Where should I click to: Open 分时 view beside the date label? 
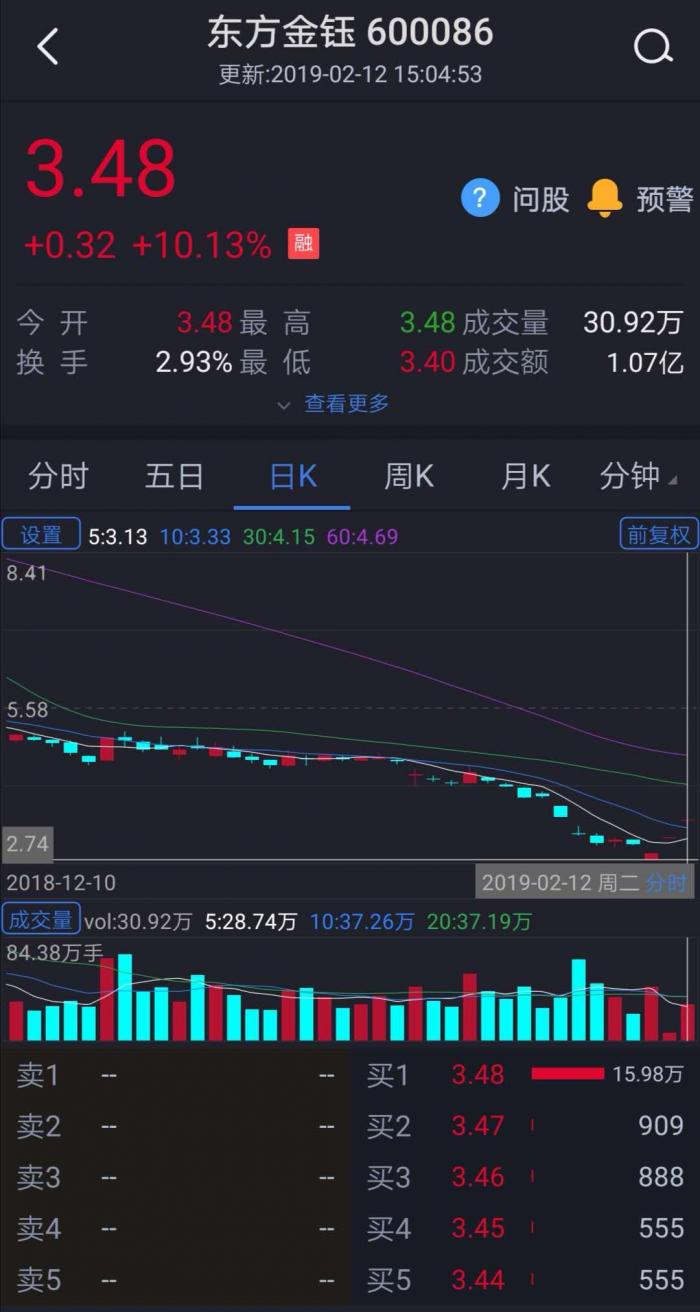coord(667,883)
